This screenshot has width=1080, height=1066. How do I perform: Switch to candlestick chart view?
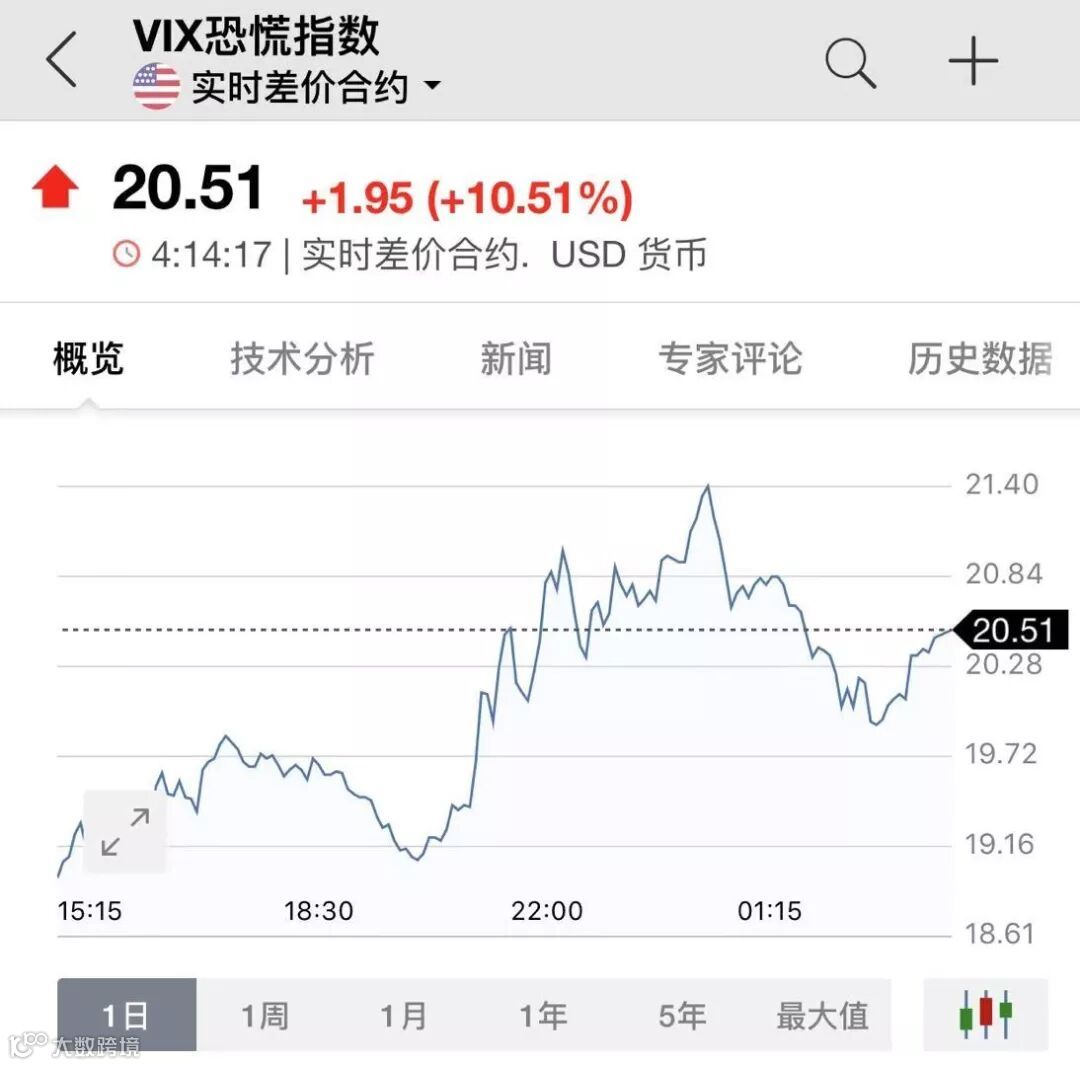[985, 1016]
